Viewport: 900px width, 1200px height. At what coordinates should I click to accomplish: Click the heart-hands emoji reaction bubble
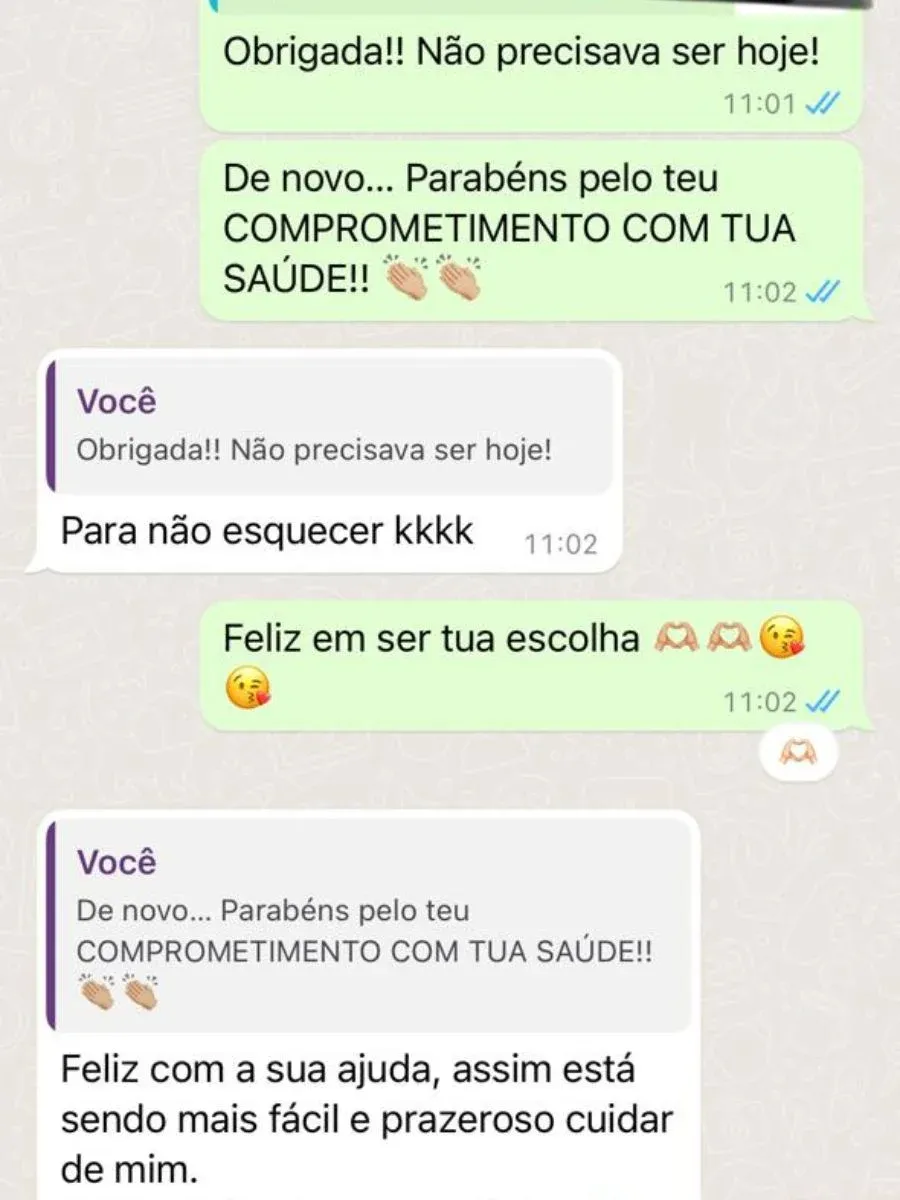tap(797, 752)
